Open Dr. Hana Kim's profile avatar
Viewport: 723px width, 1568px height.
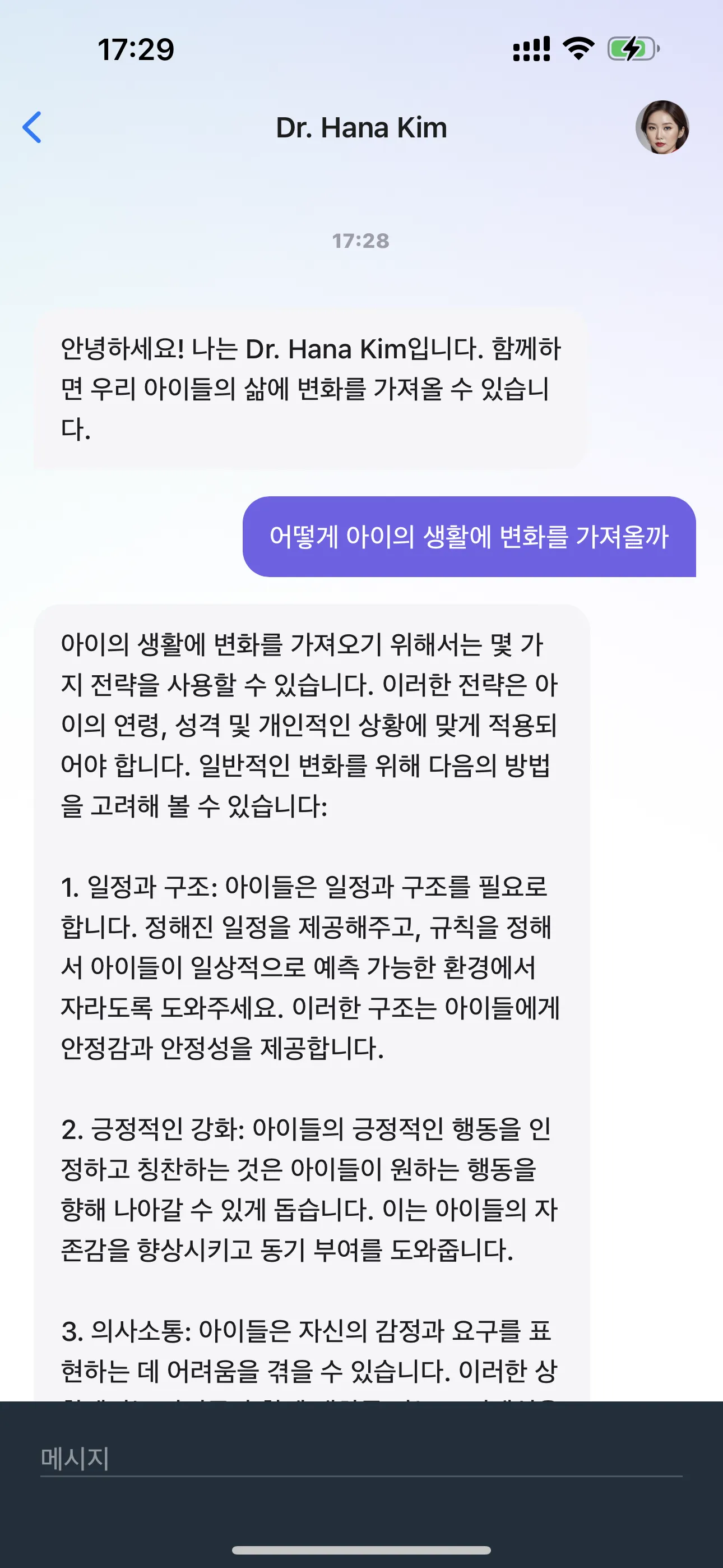(x=662, y=127)
